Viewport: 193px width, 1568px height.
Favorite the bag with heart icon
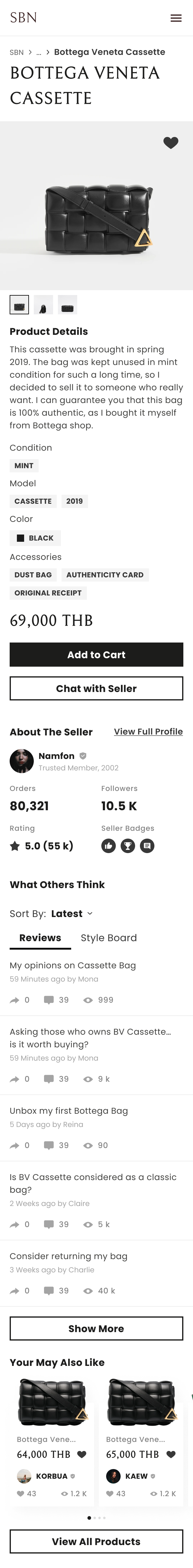coord(170,142)
